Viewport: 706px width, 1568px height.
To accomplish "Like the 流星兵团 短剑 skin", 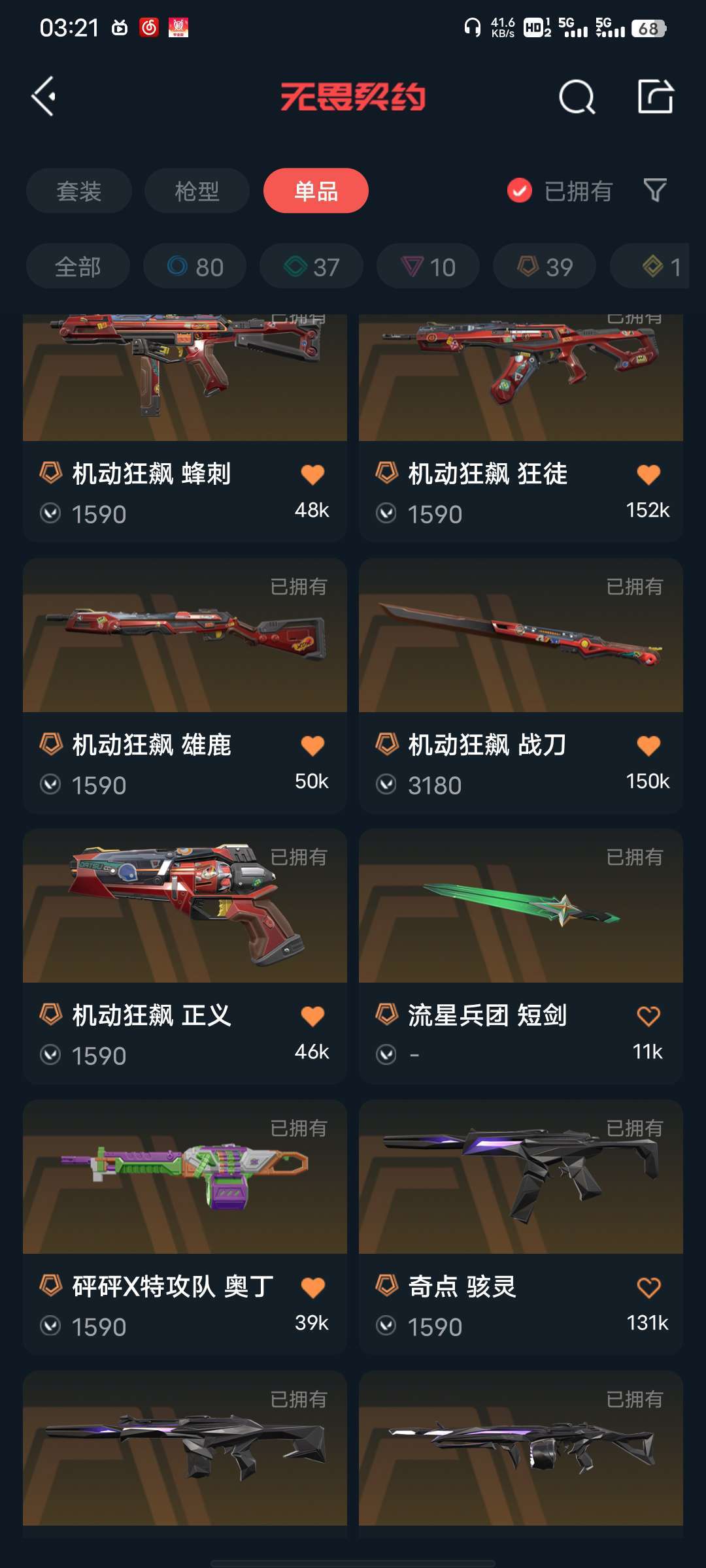I will 648,1016.
